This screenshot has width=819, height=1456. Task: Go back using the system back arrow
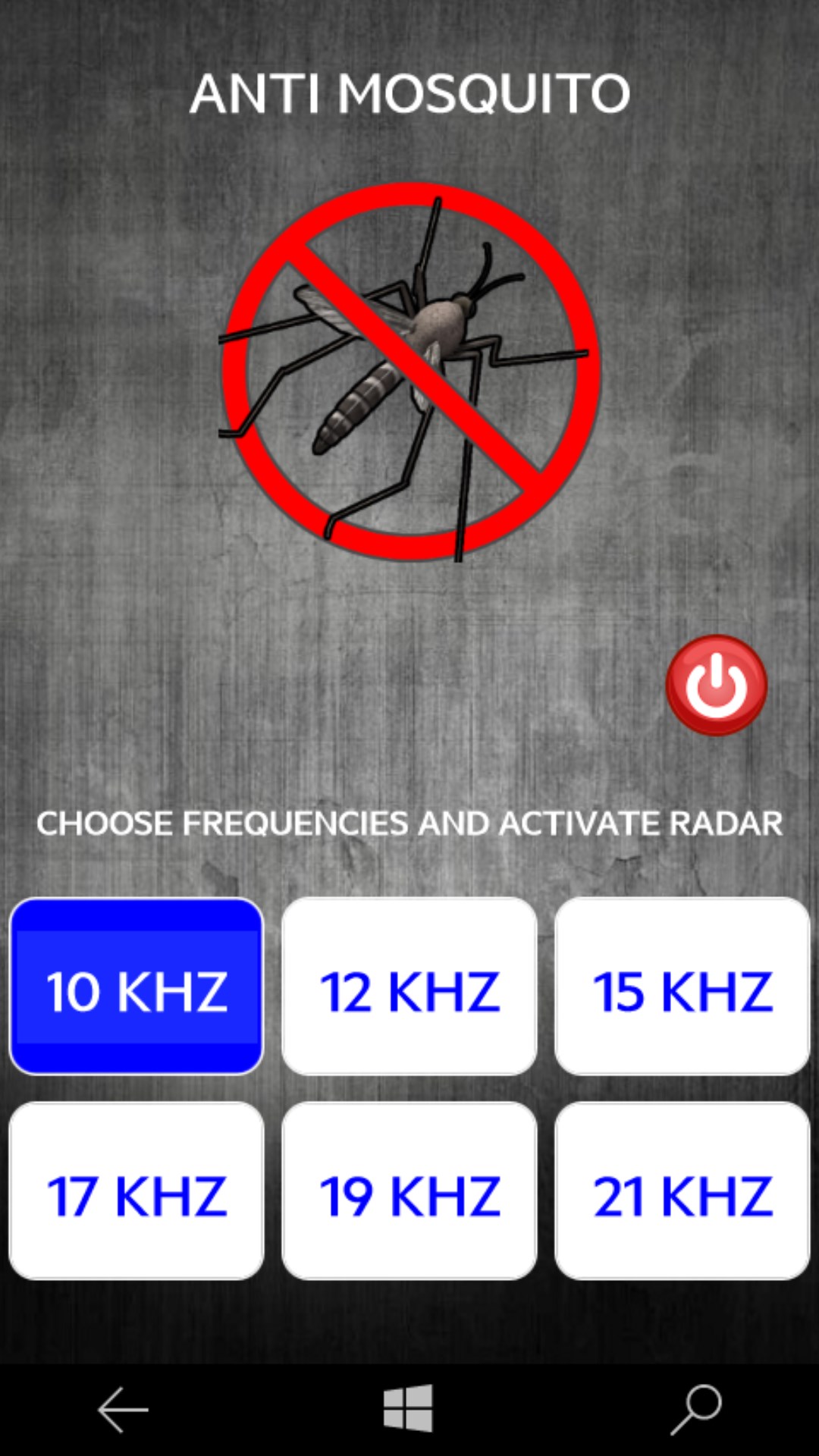123,1409
